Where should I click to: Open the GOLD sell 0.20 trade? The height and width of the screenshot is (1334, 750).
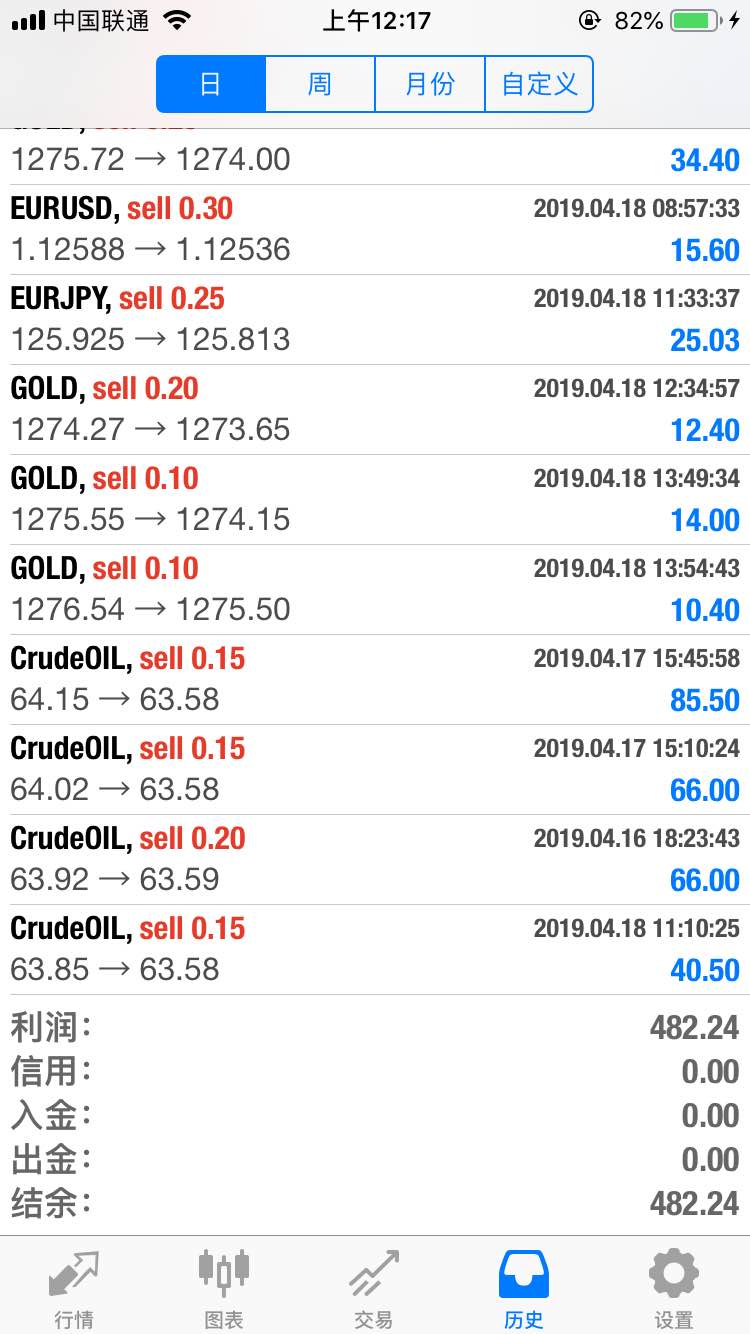click(x=375, y=410)
